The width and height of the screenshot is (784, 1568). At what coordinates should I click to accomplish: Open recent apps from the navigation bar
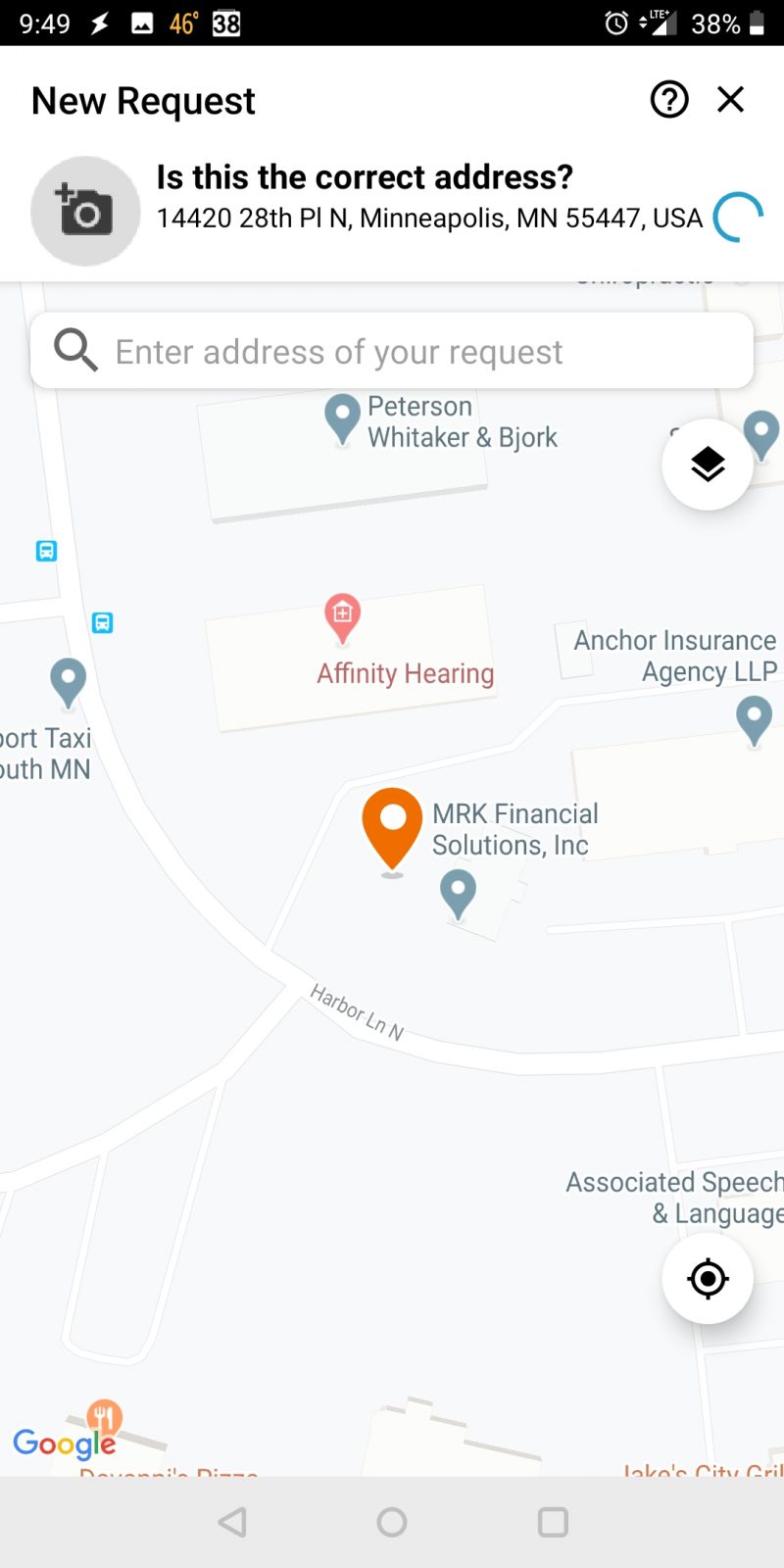[x=553, y=1522]
